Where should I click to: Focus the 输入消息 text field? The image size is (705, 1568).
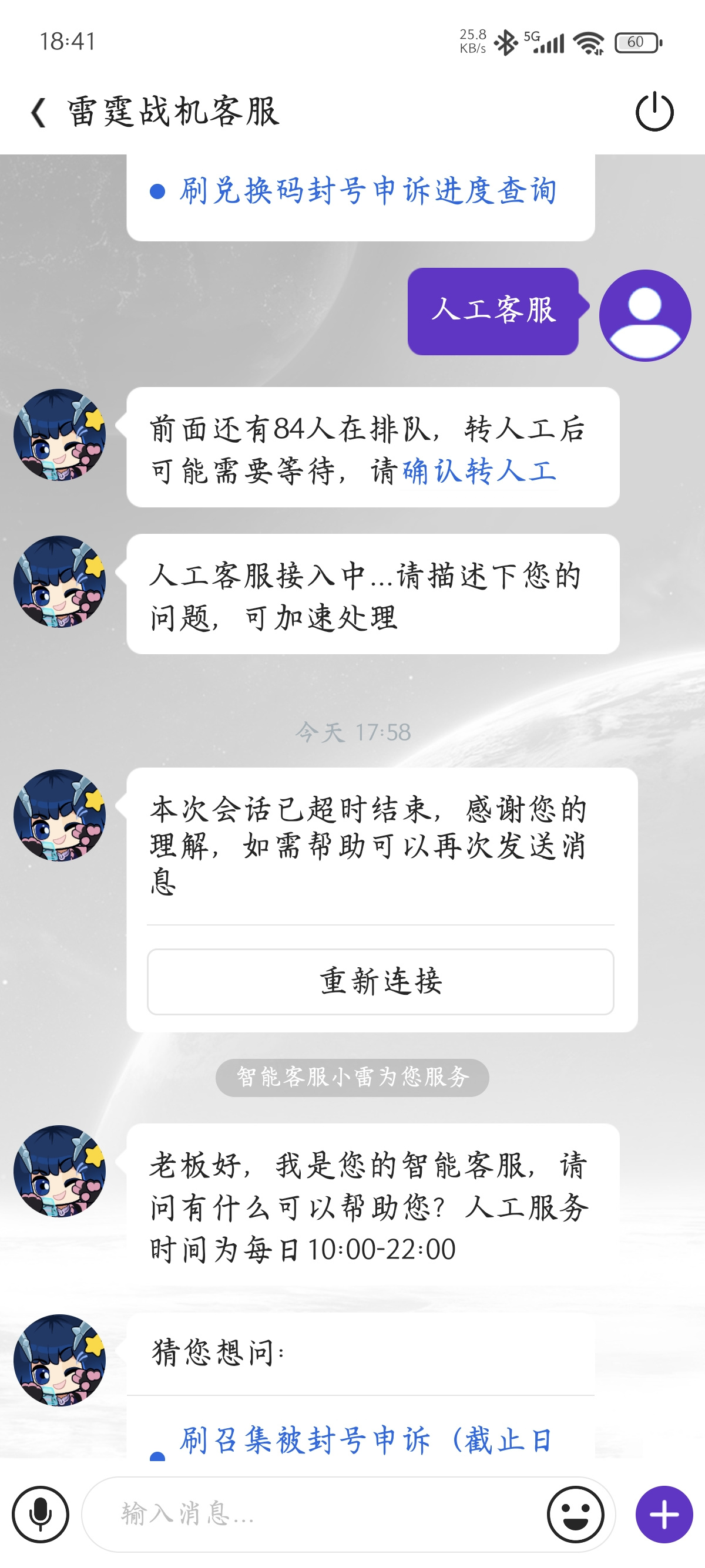(x=314, y=1514)
